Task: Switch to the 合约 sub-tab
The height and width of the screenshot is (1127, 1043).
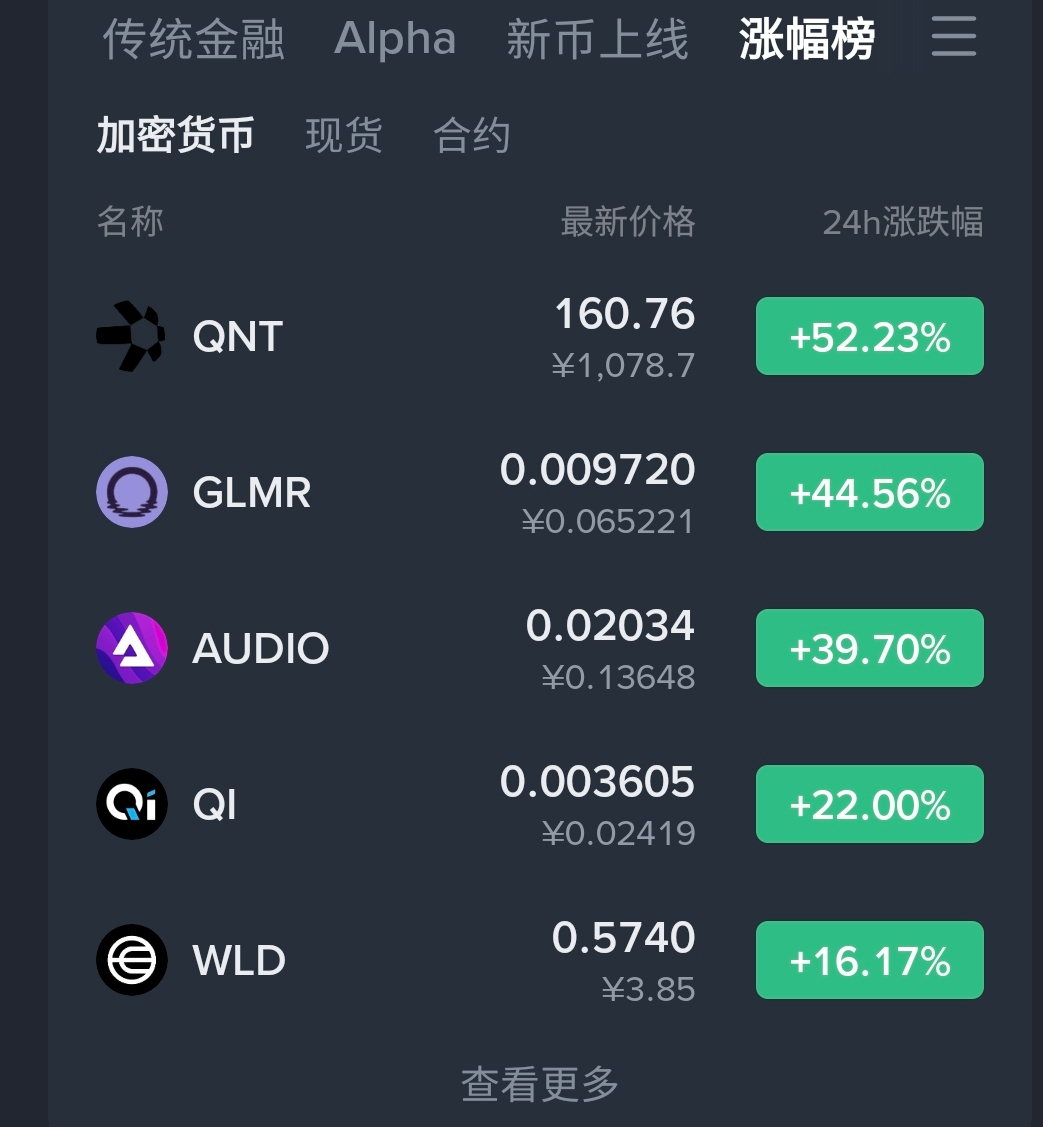Action: click(472, 134)
